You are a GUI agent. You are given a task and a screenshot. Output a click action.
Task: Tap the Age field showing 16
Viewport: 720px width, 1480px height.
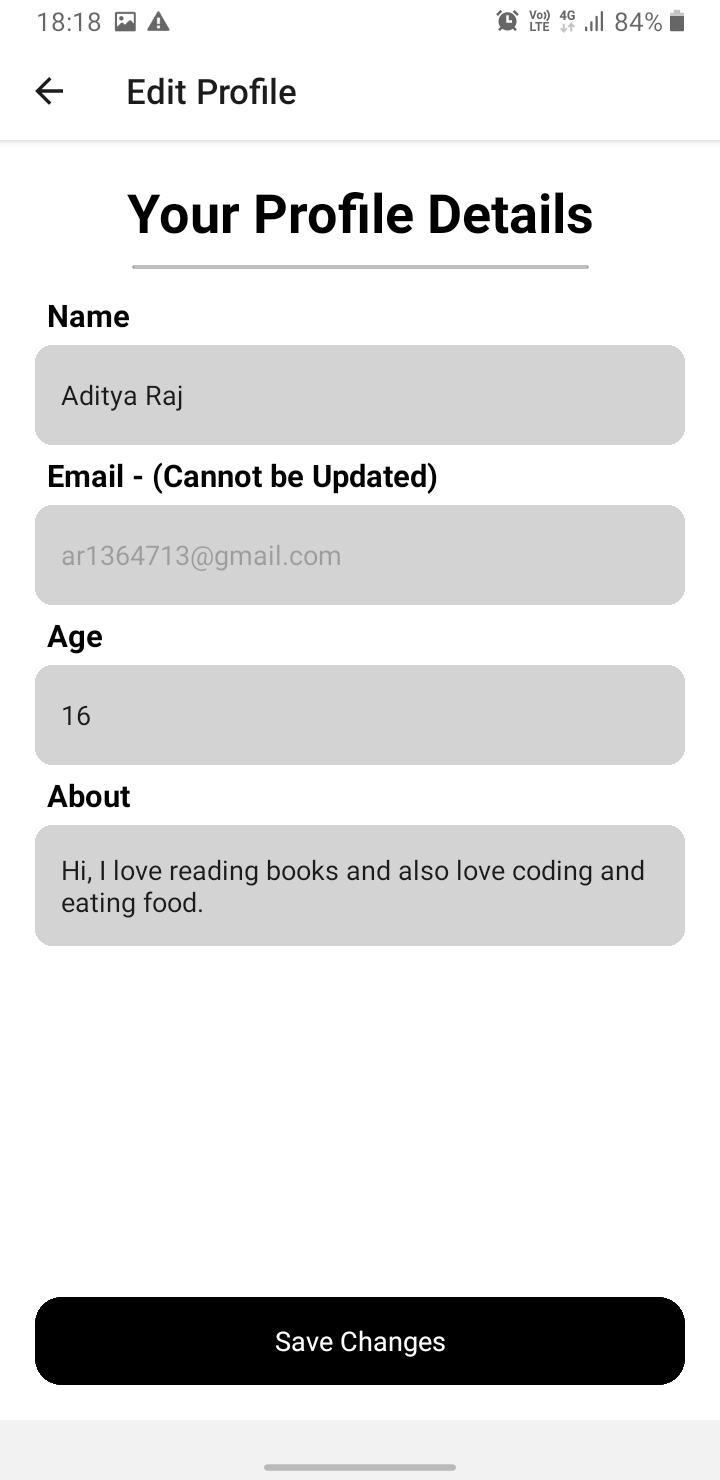point(360,715)
